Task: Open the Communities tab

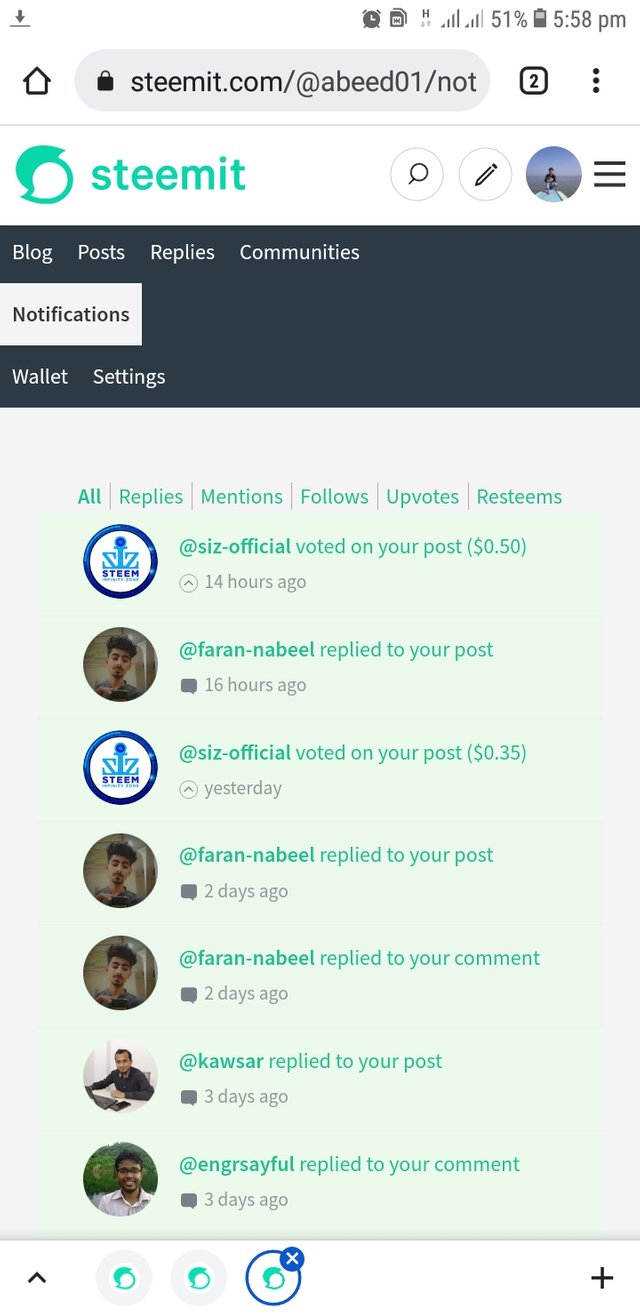Action: coord(299,252)
